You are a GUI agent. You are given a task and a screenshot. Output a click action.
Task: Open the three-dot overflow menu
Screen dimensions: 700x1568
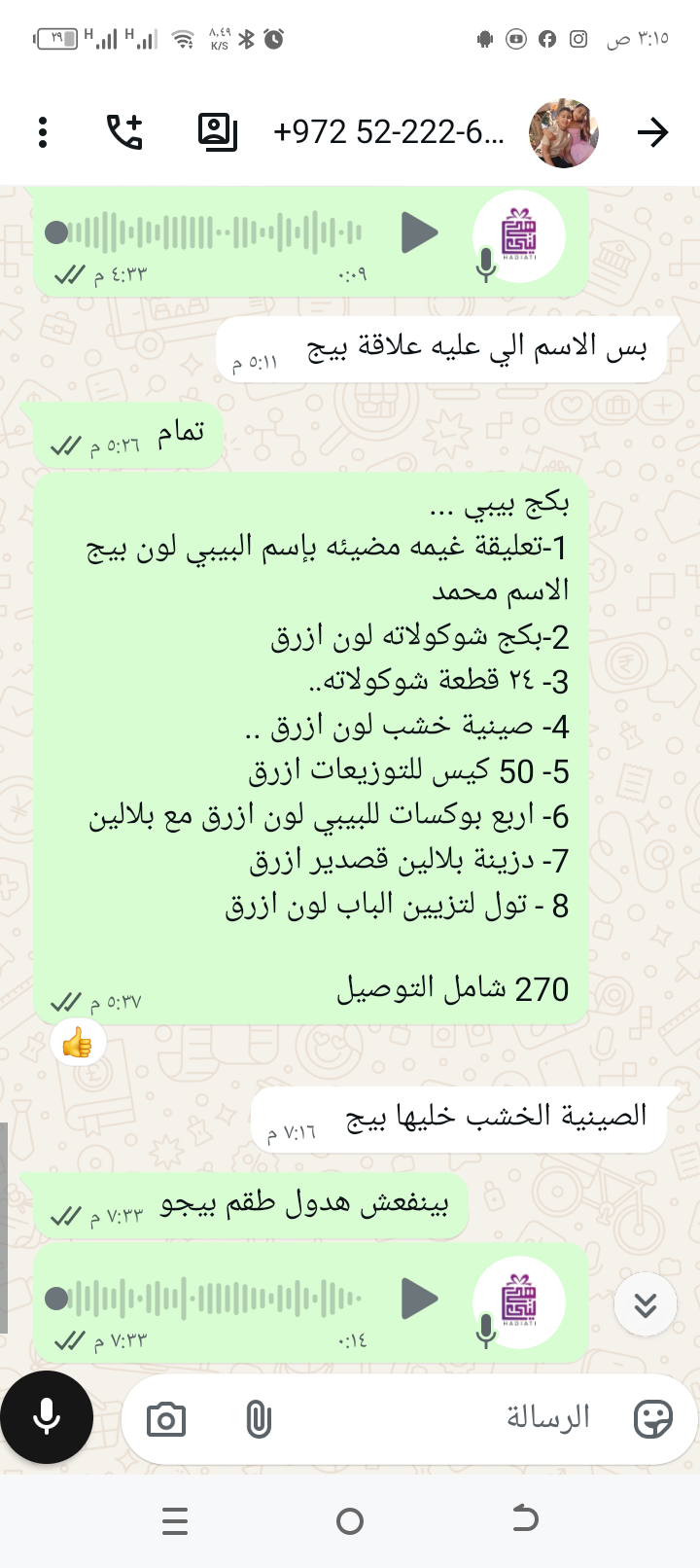[x=43, y=132]
